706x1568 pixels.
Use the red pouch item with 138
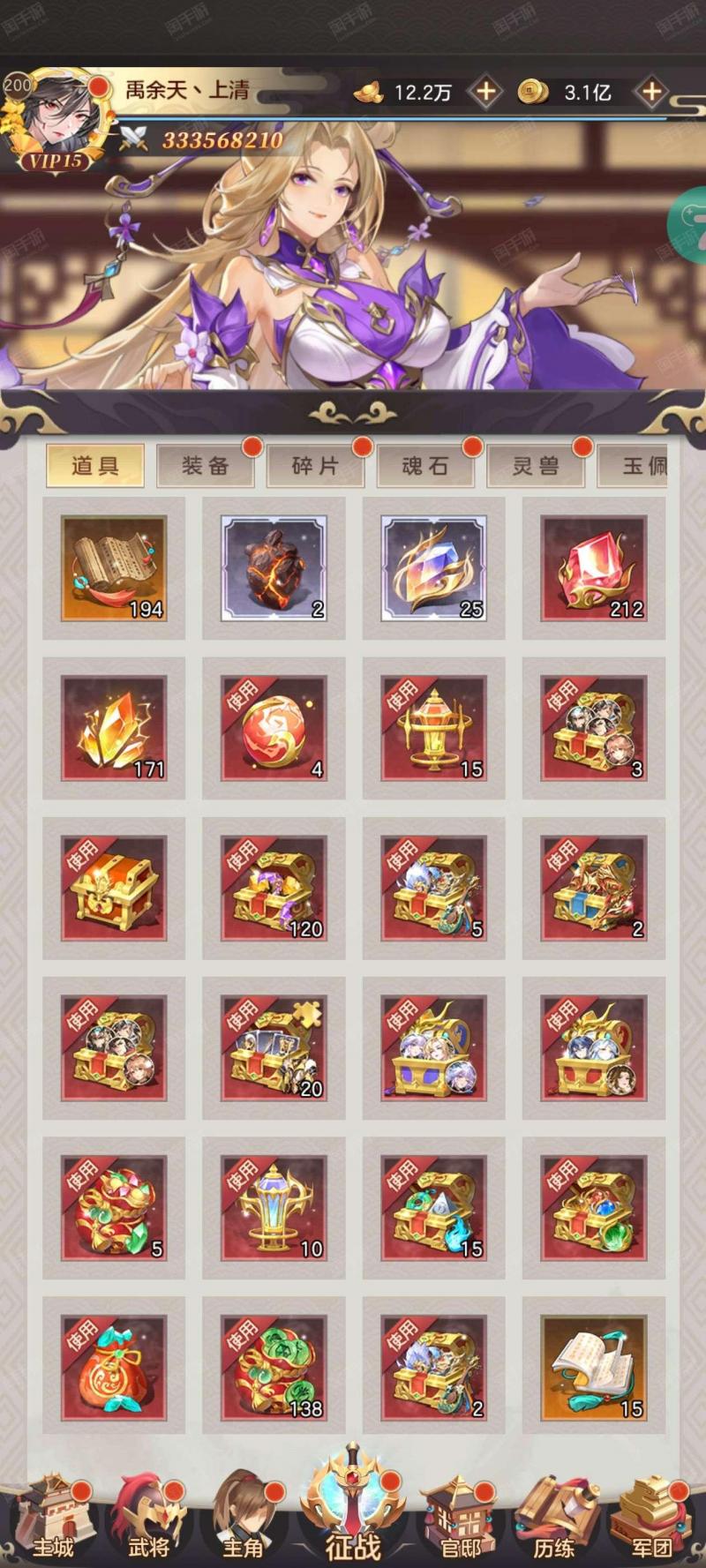pyautogui.click(x=274, y=1368)
